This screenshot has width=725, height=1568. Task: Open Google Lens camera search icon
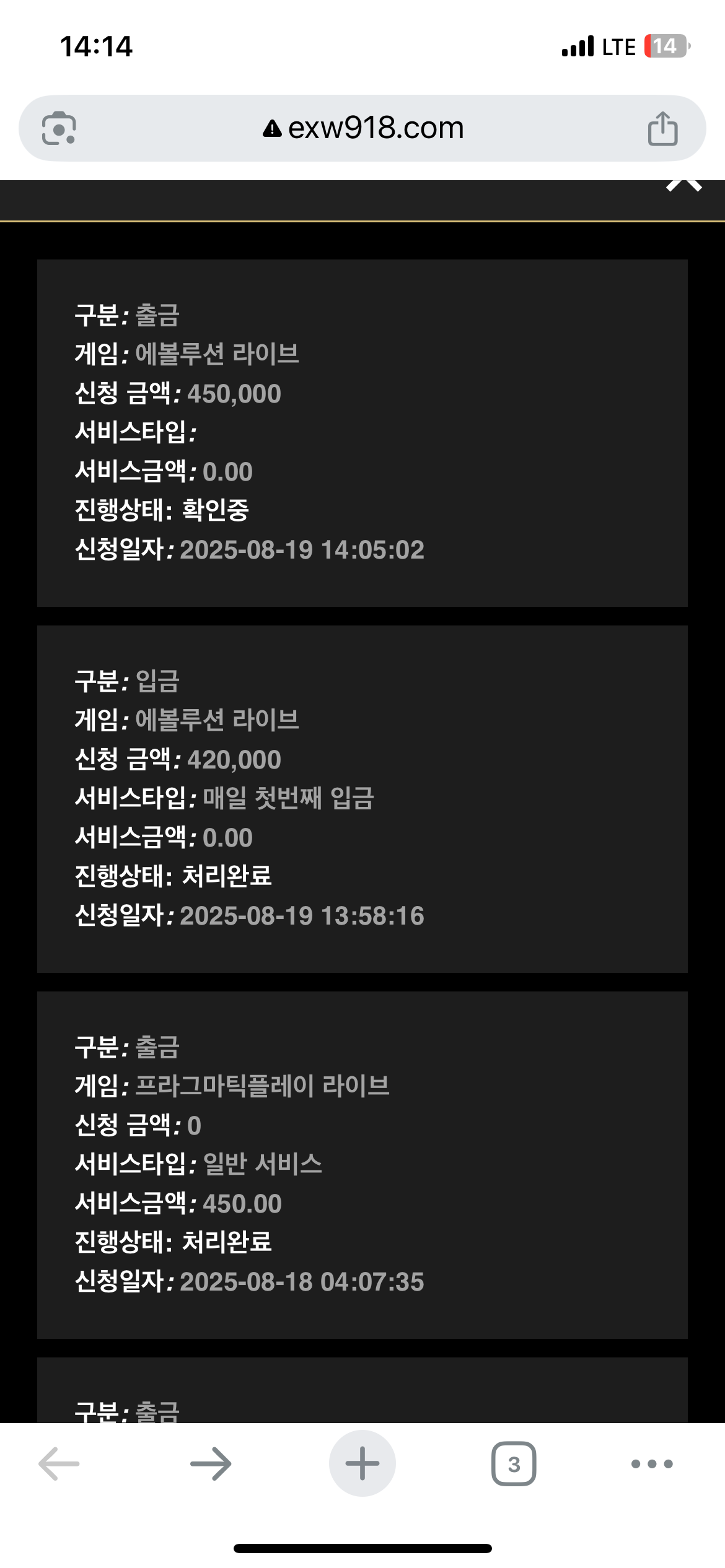coord(59,128)
